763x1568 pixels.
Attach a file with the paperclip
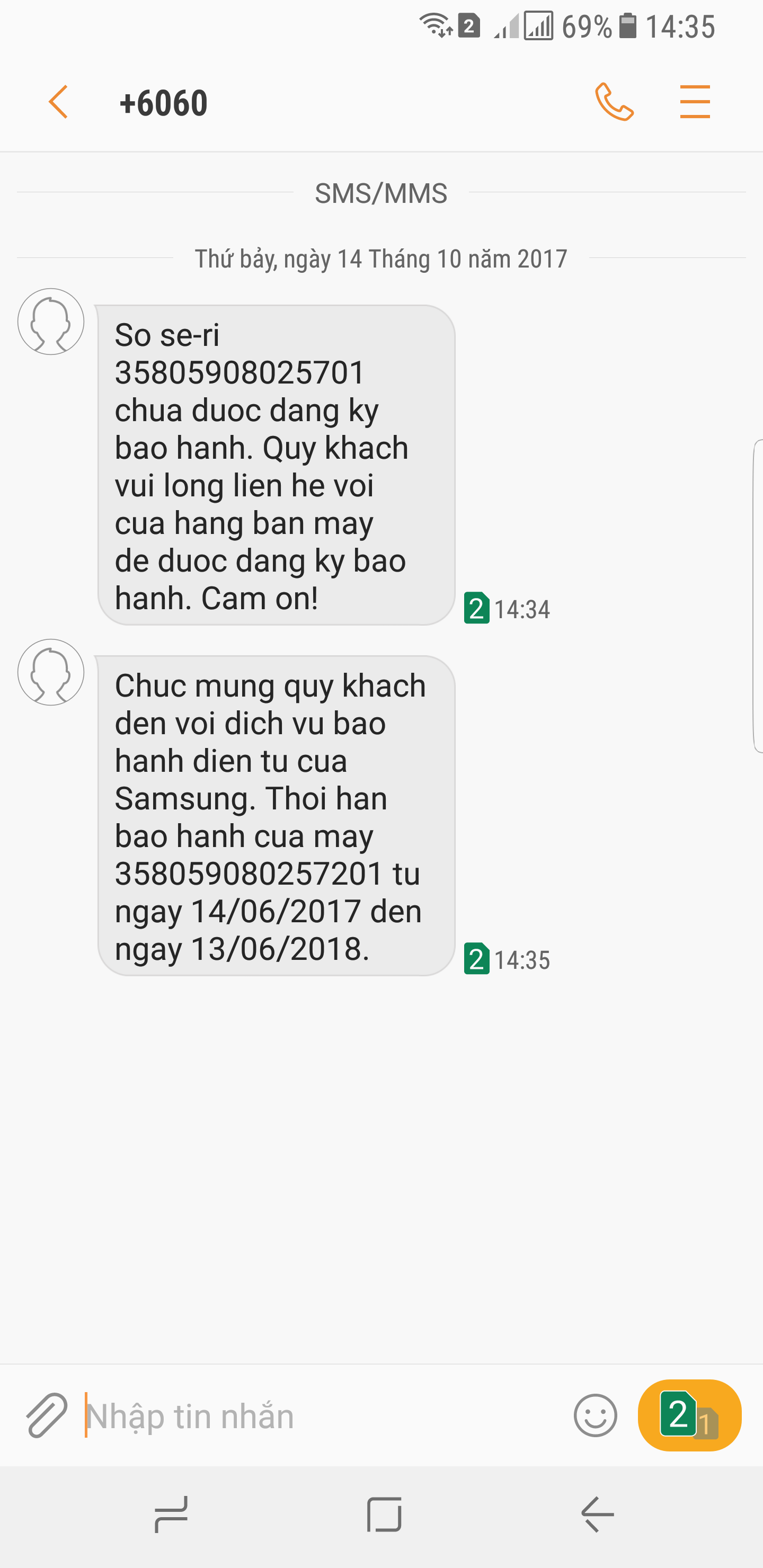coord(46,1415)
